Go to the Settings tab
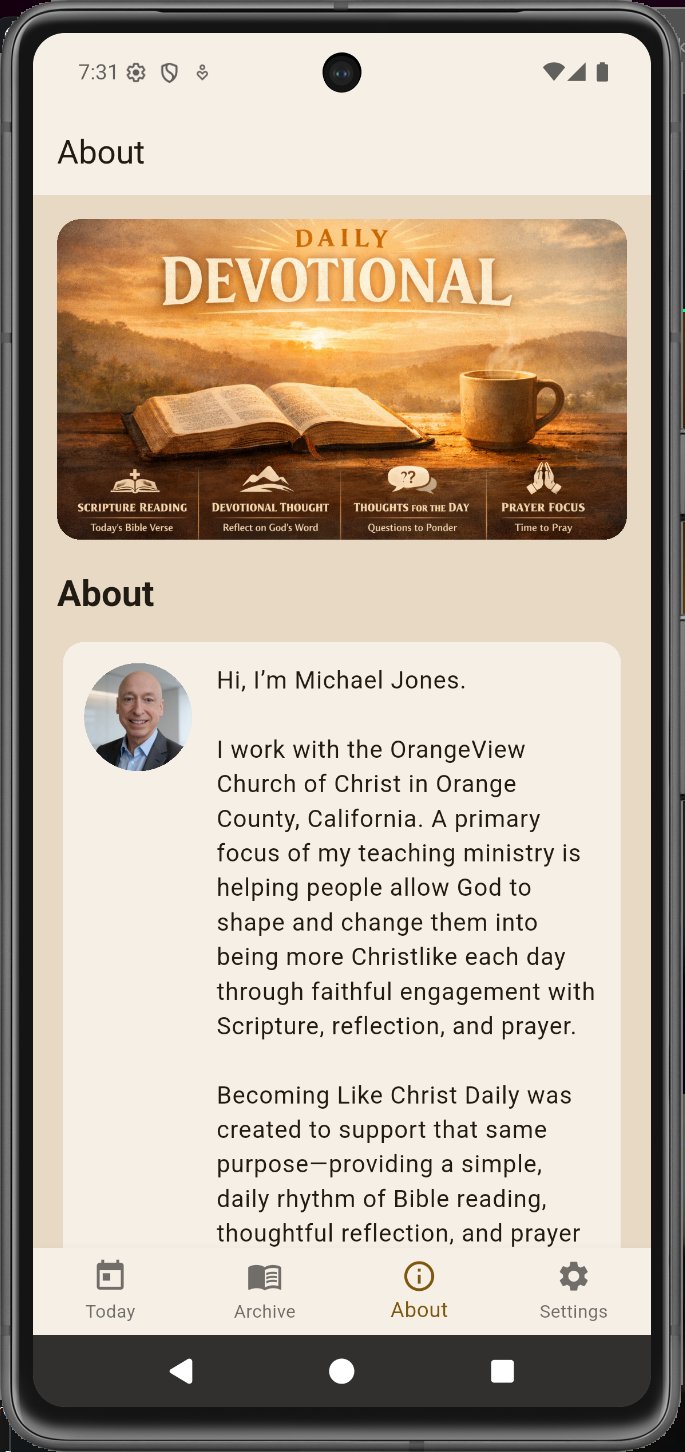 pos(573,1290)
